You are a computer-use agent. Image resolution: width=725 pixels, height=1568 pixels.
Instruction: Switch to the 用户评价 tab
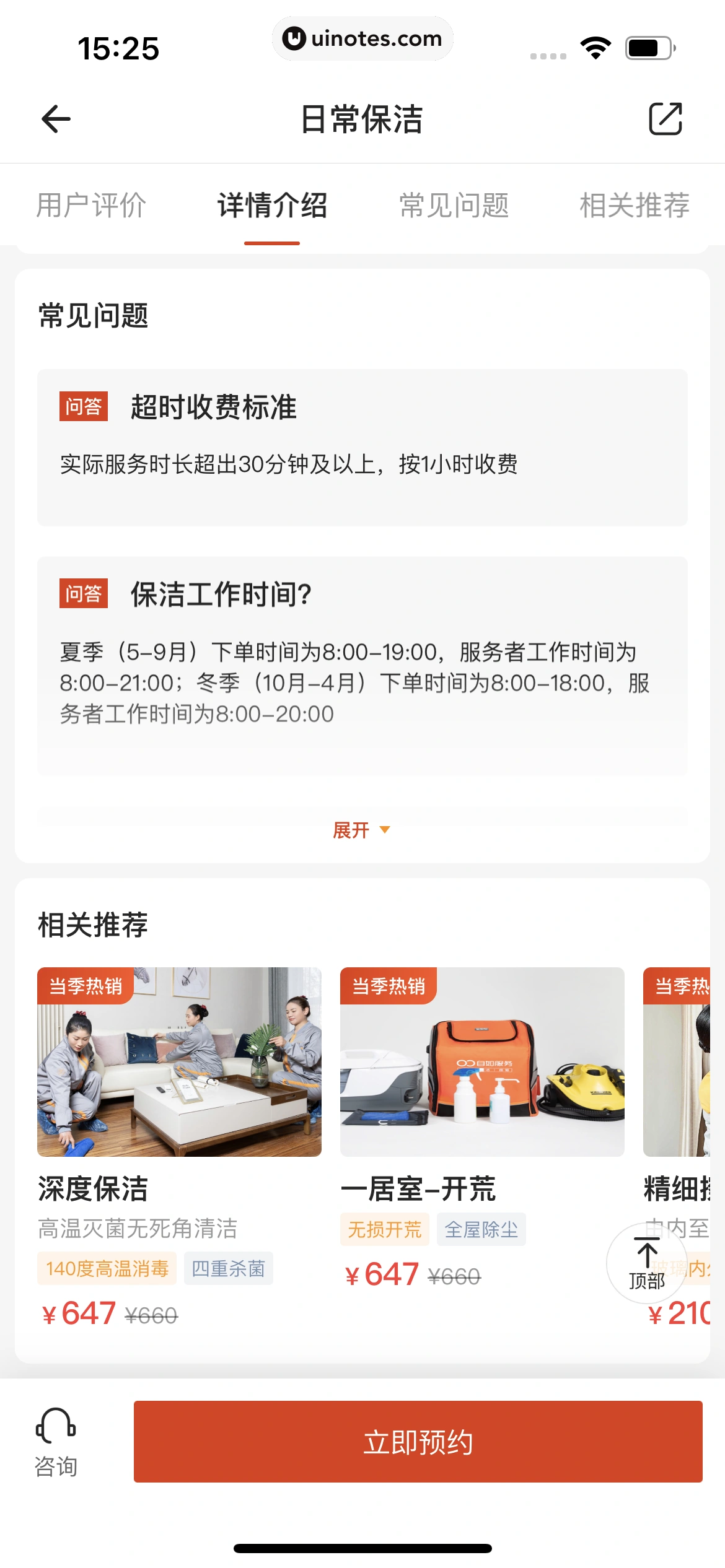point(90,206)
